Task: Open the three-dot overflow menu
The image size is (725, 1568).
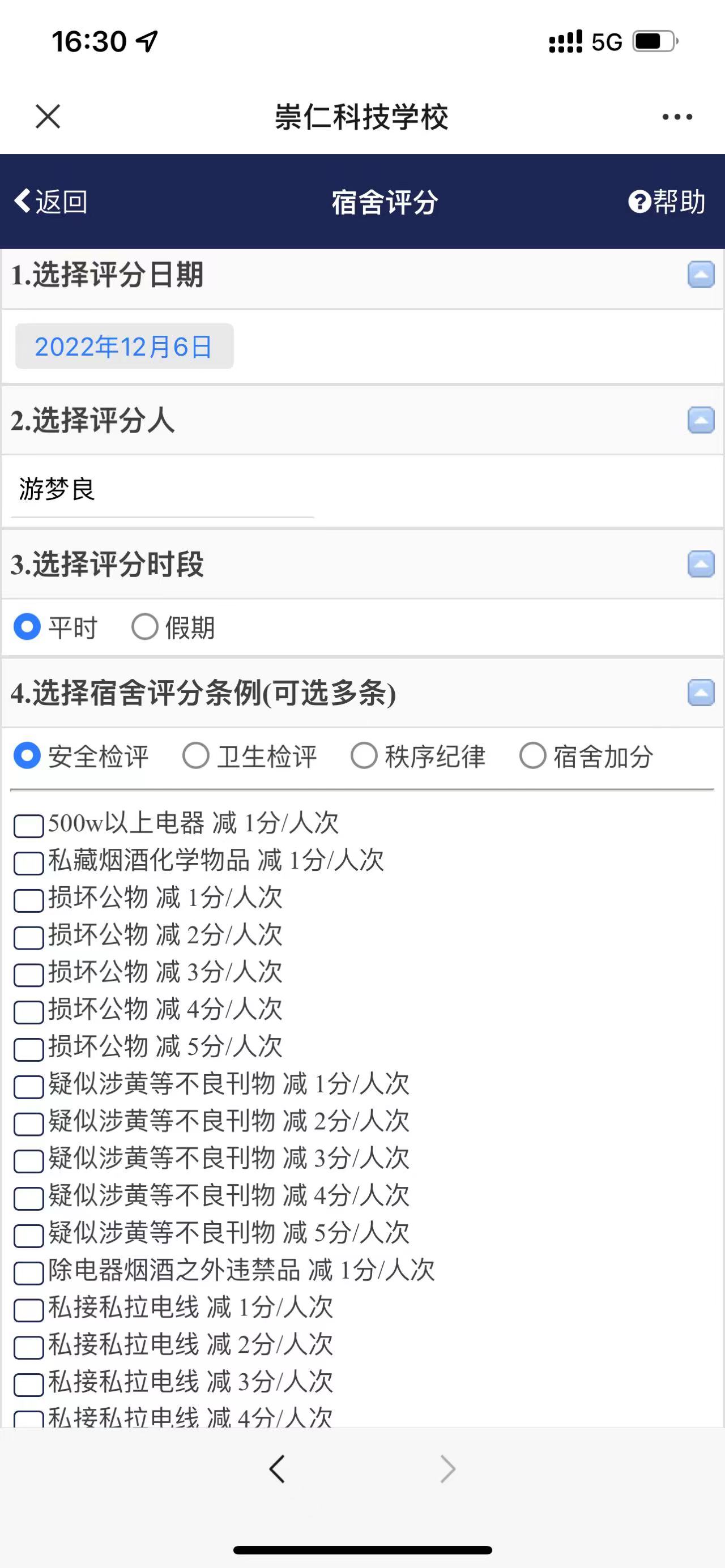Action: tap(677, 117)
